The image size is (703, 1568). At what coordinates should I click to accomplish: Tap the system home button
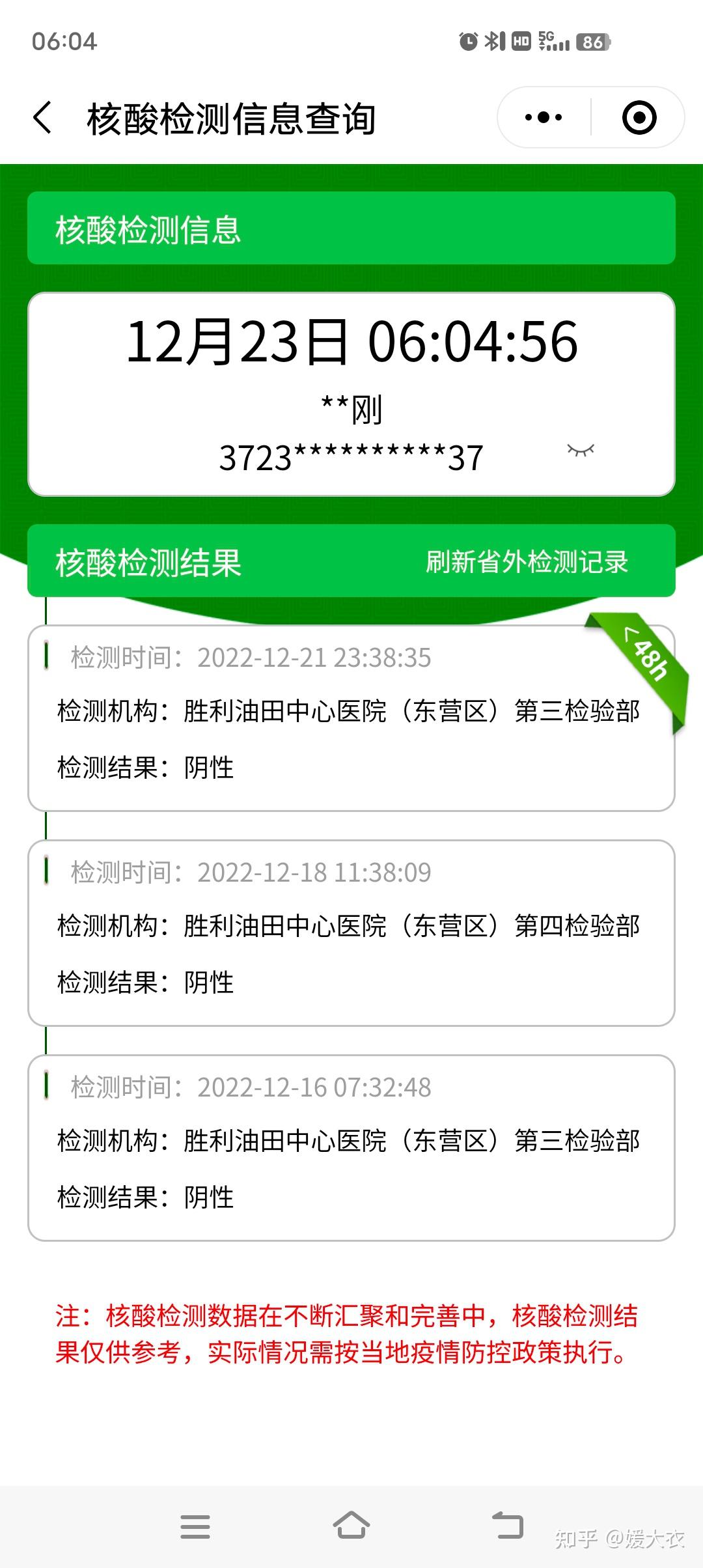(x=351, y=1525)
